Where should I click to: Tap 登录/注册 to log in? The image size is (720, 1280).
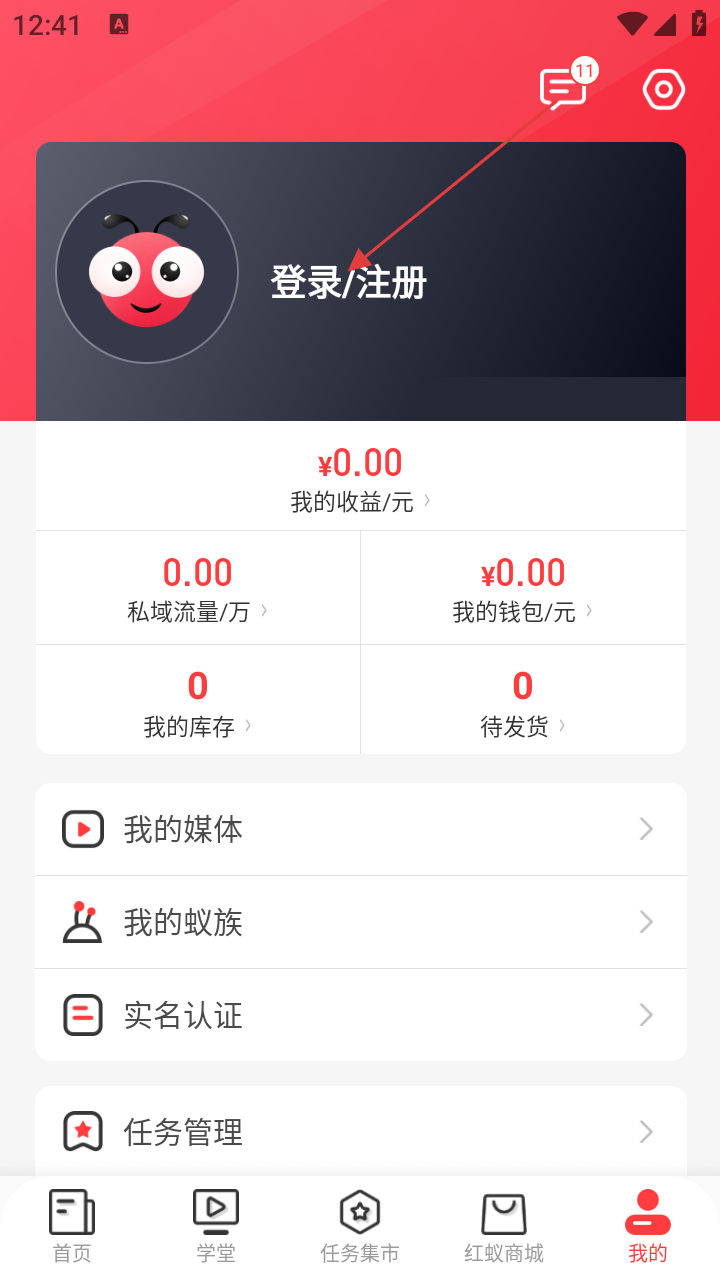pos(349,283)
